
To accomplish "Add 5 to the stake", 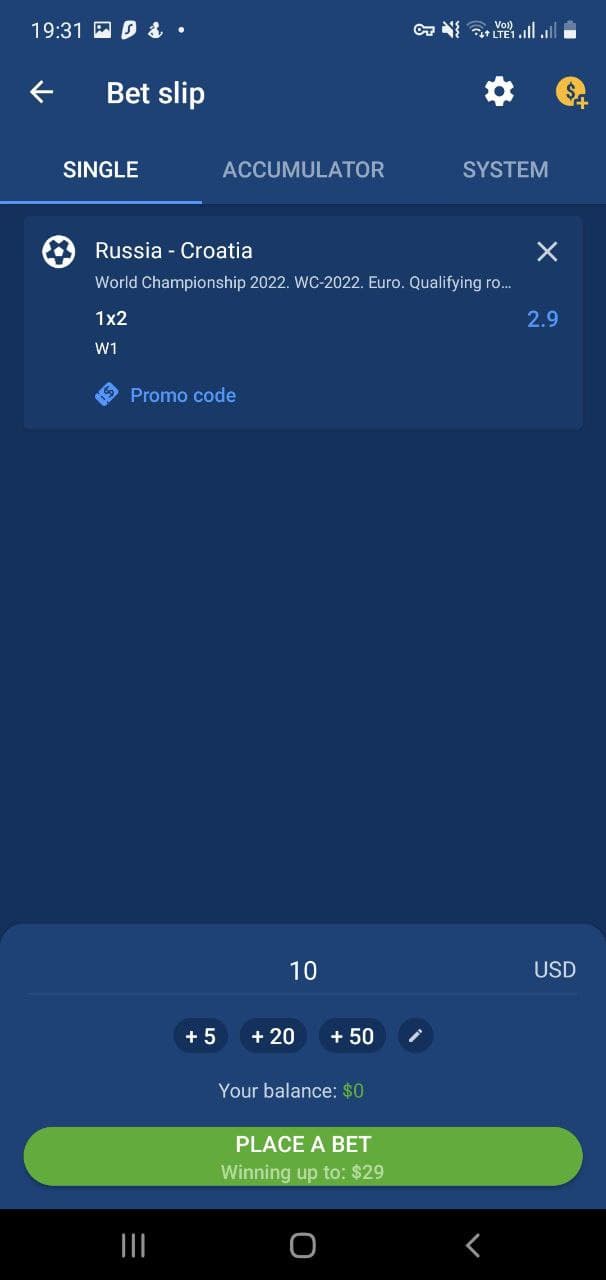I will click(x=200, y=1036).
